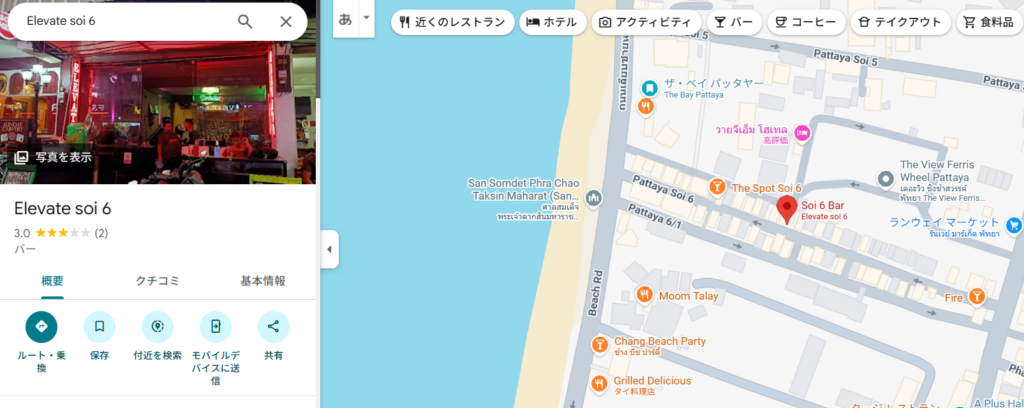Save this place with 保存 button
This screenshot has width=1024, height=408.
point(99,327)
